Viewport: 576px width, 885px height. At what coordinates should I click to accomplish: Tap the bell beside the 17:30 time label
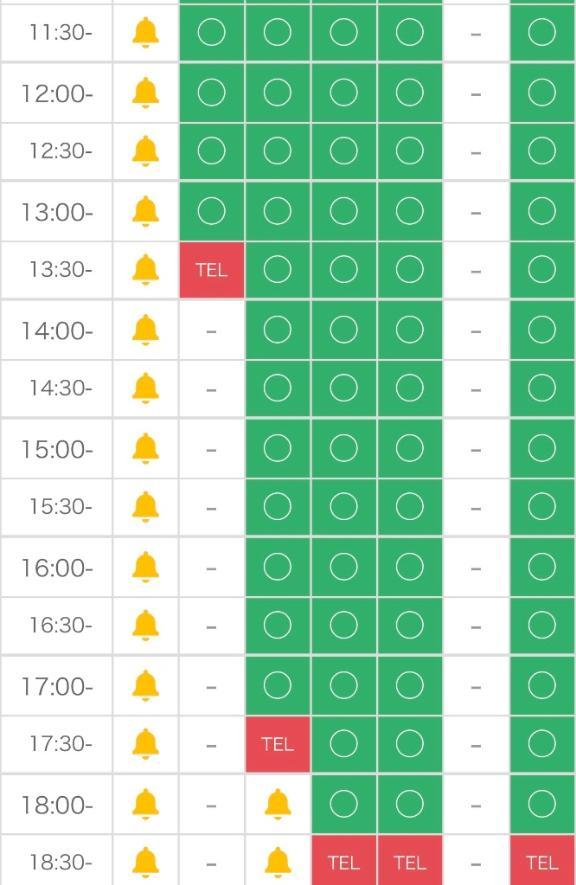pos(146,744)
